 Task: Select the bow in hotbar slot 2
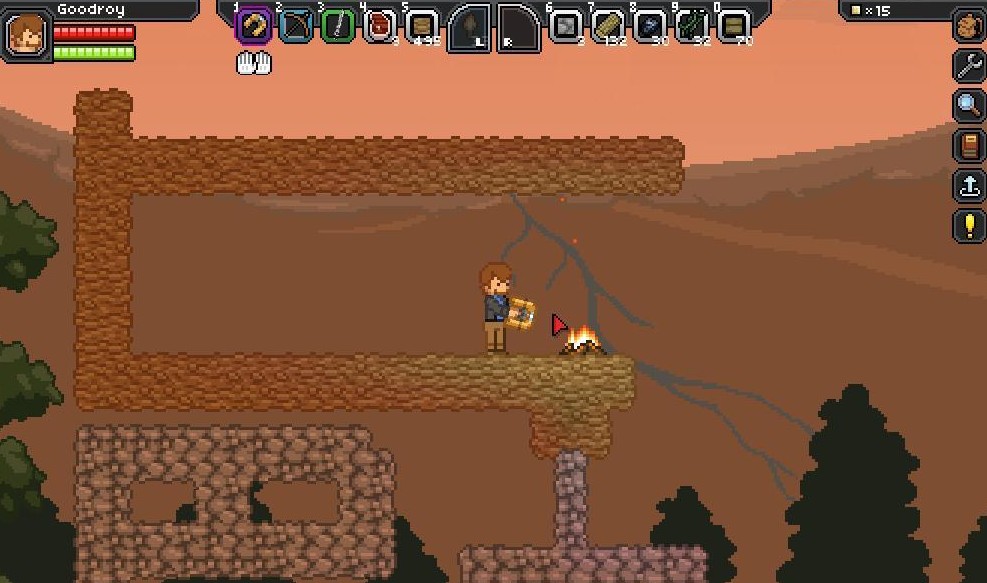coord(296,26)
